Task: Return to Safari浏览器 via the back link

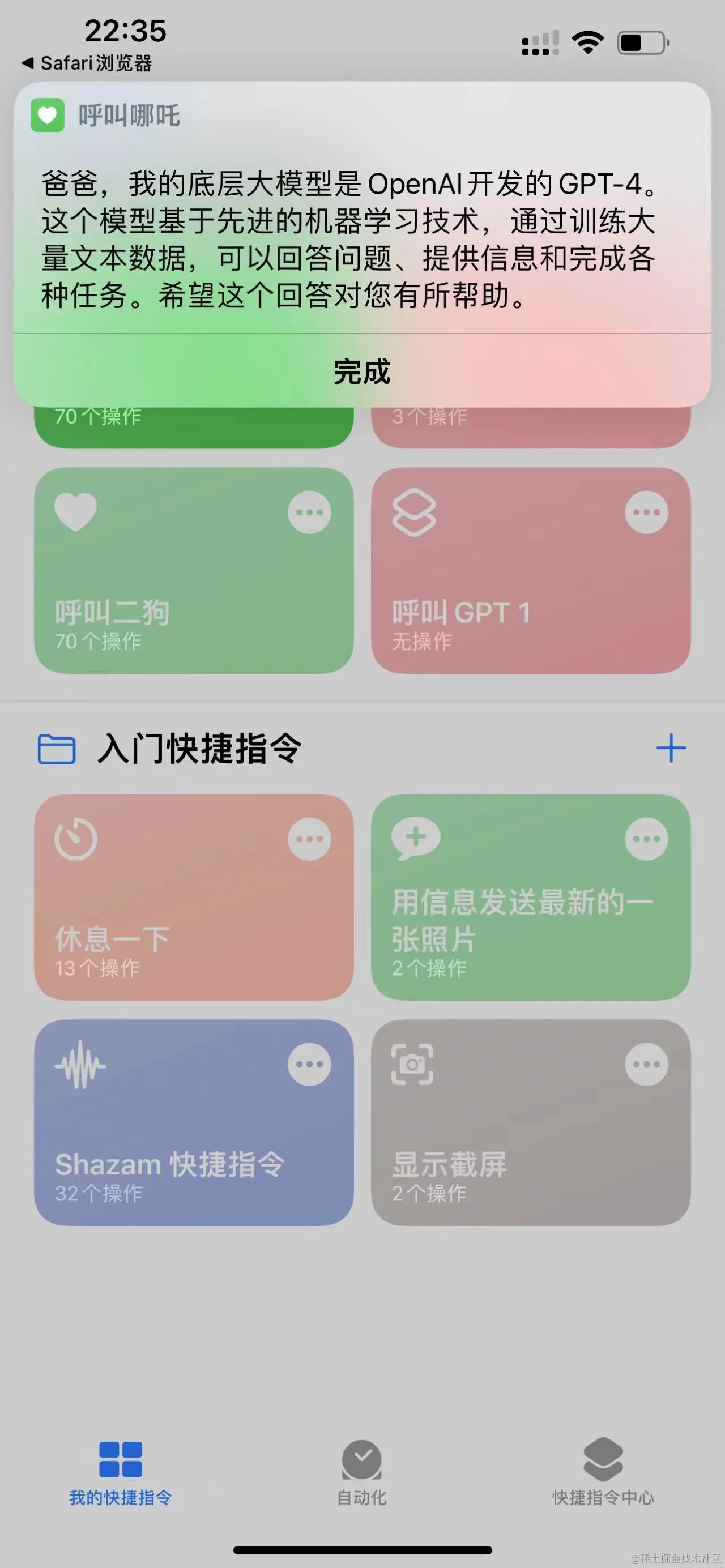Action: pos(87,63)
